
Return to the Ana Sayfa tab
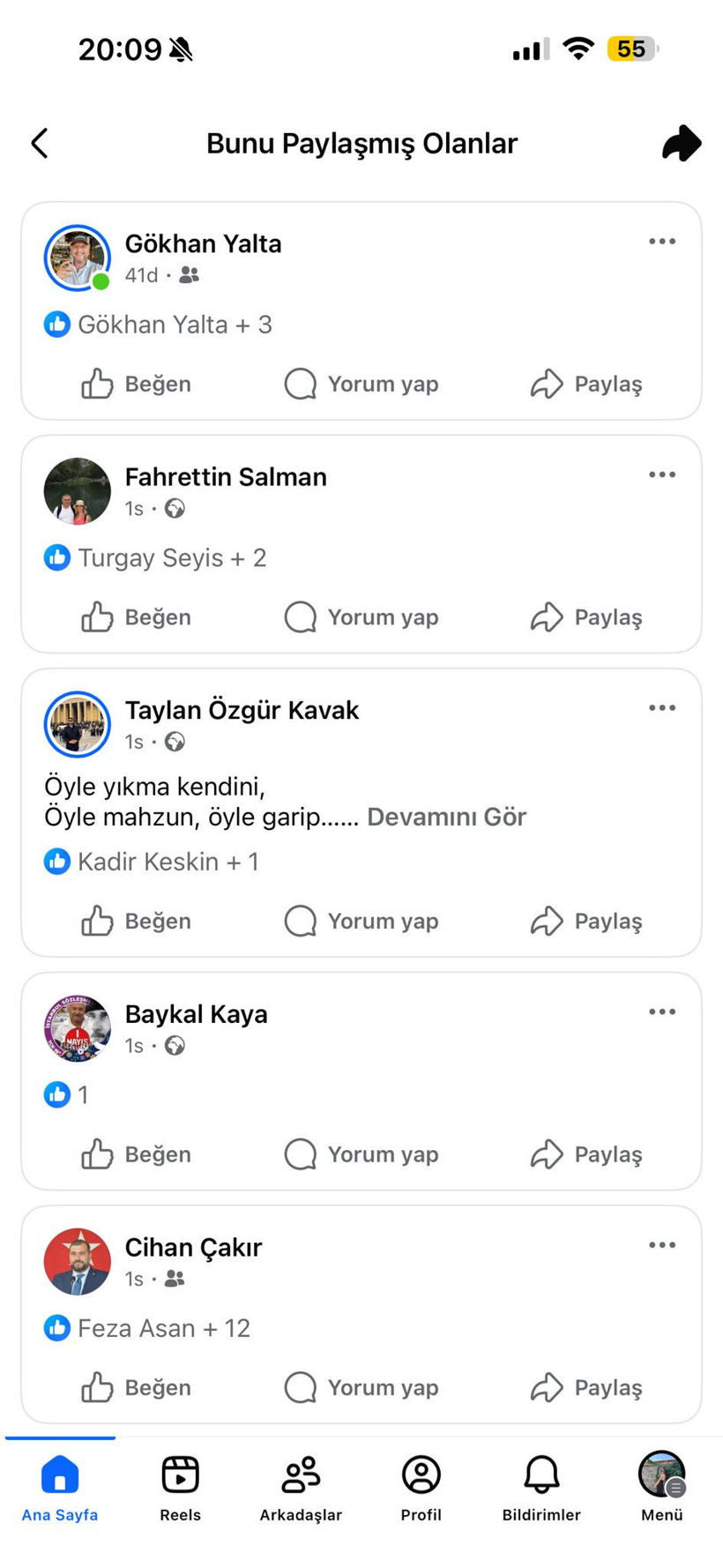pyautogui.click(x=60, y=1489)
